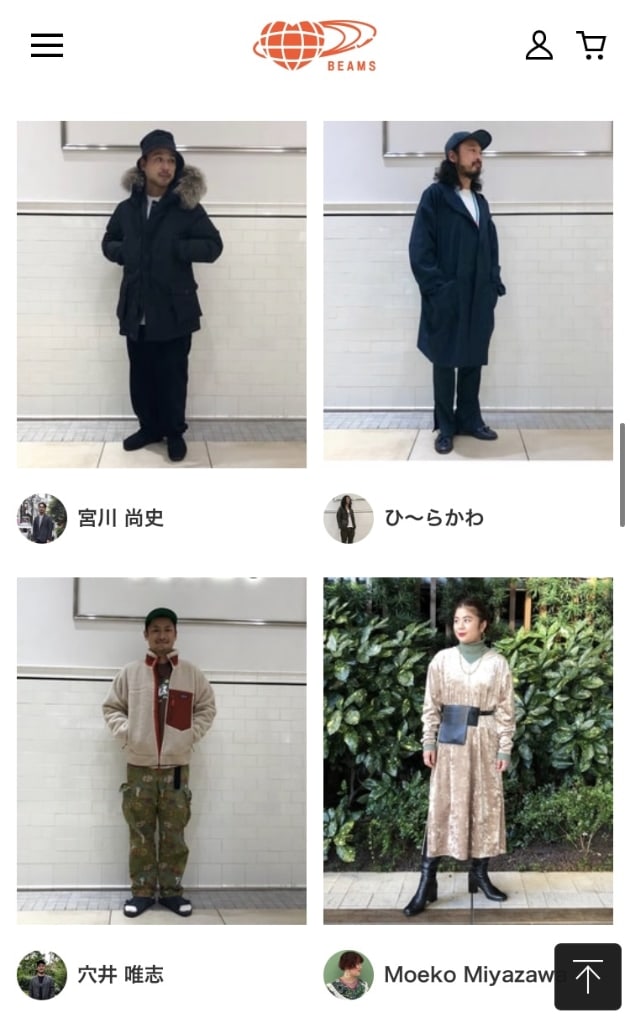Open 穴井 唯志's outfit photo
The width and height of the screenshot is (630, 1023).
point(162,750)
